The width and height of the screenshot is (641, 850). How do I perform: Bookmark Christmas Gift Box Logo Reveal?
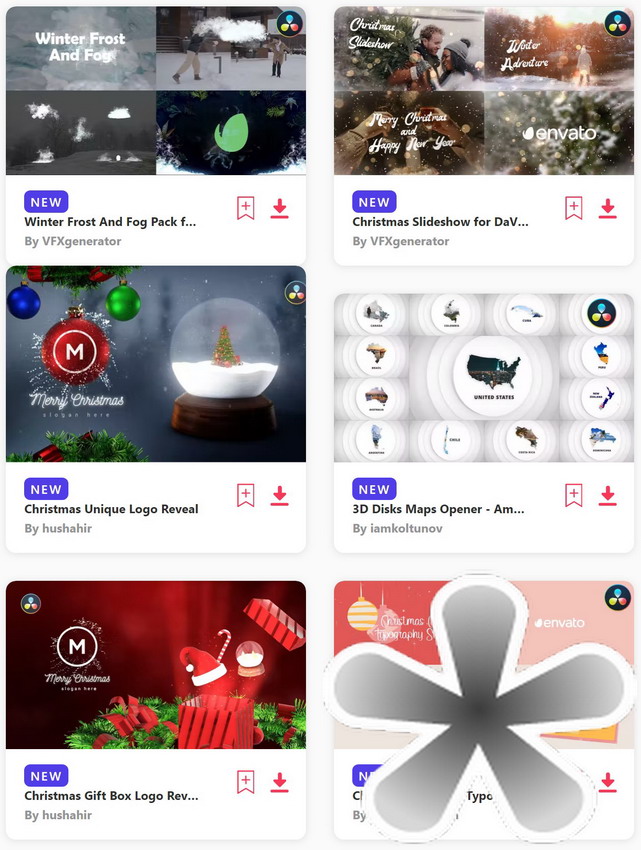click(246, 782)
